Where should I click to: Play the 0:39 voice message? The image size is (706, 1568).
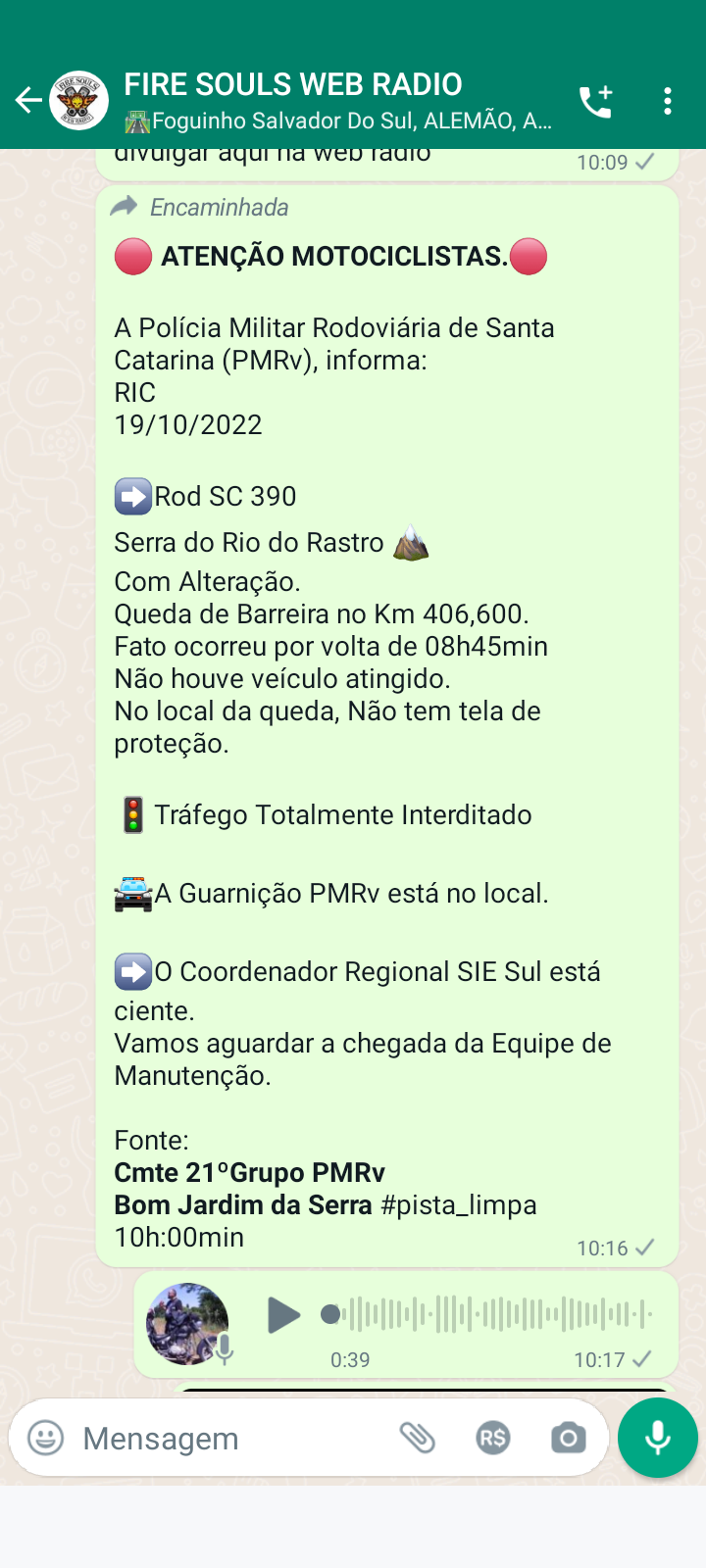pos(283,1315)
